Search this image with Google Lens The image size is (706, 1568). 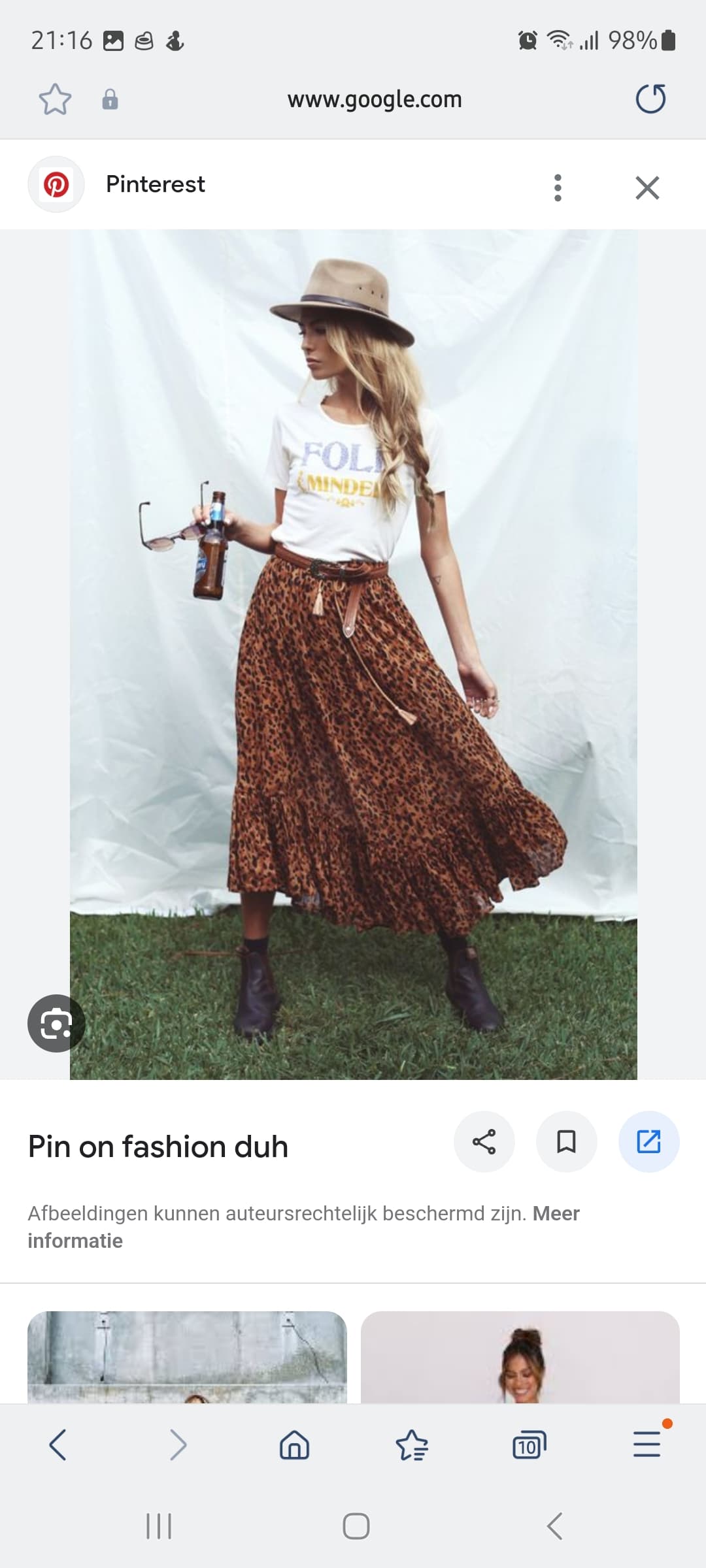click(x=56, y=1023)
